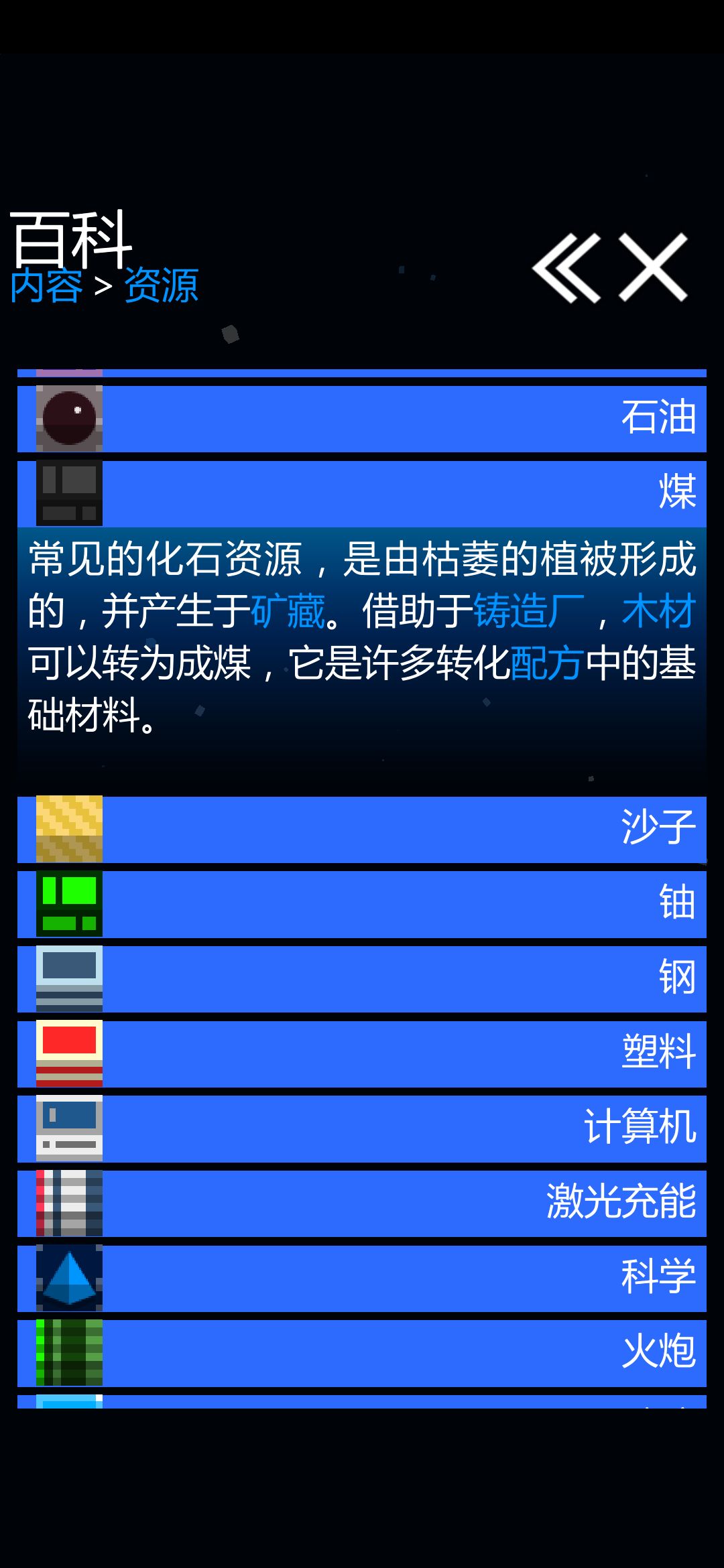
Task: Collapse the expanded 煤 description entry
Action: point(402,493)
